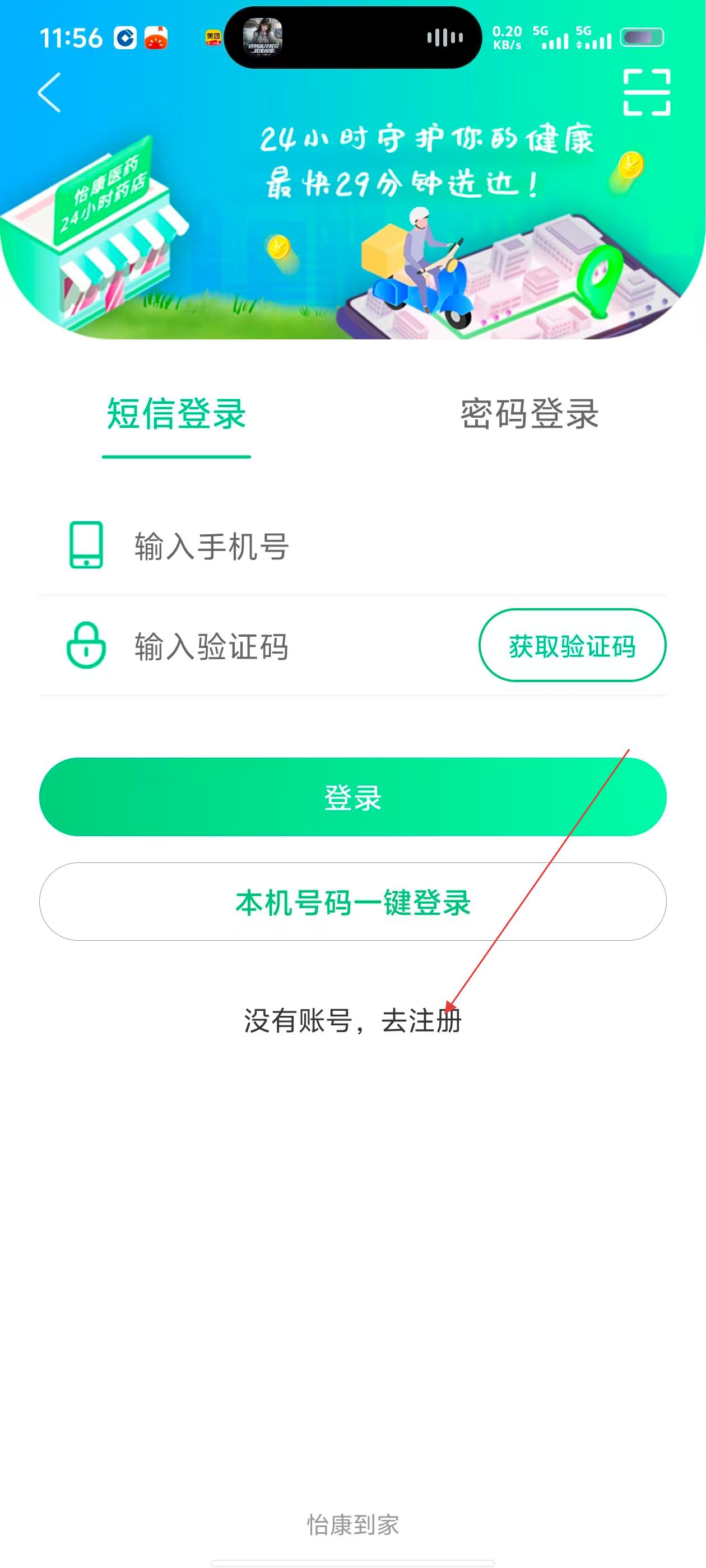Switch to the 密码登录 tab
Image resolution: width=706 pixels, height=1568 pixels.
click(529, 414)
